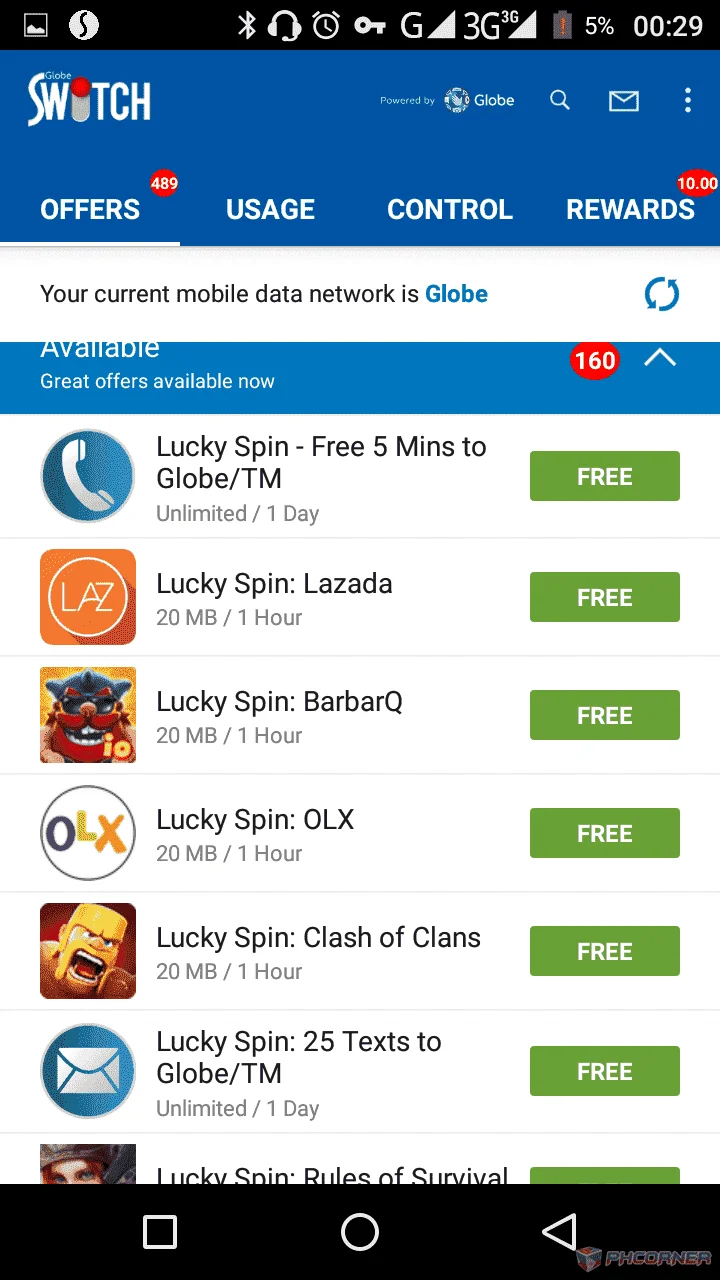Claim the FREE Lucky Spin: OLX offer
The height and width of the screenshot is (1280, 720).
point(605,833)
